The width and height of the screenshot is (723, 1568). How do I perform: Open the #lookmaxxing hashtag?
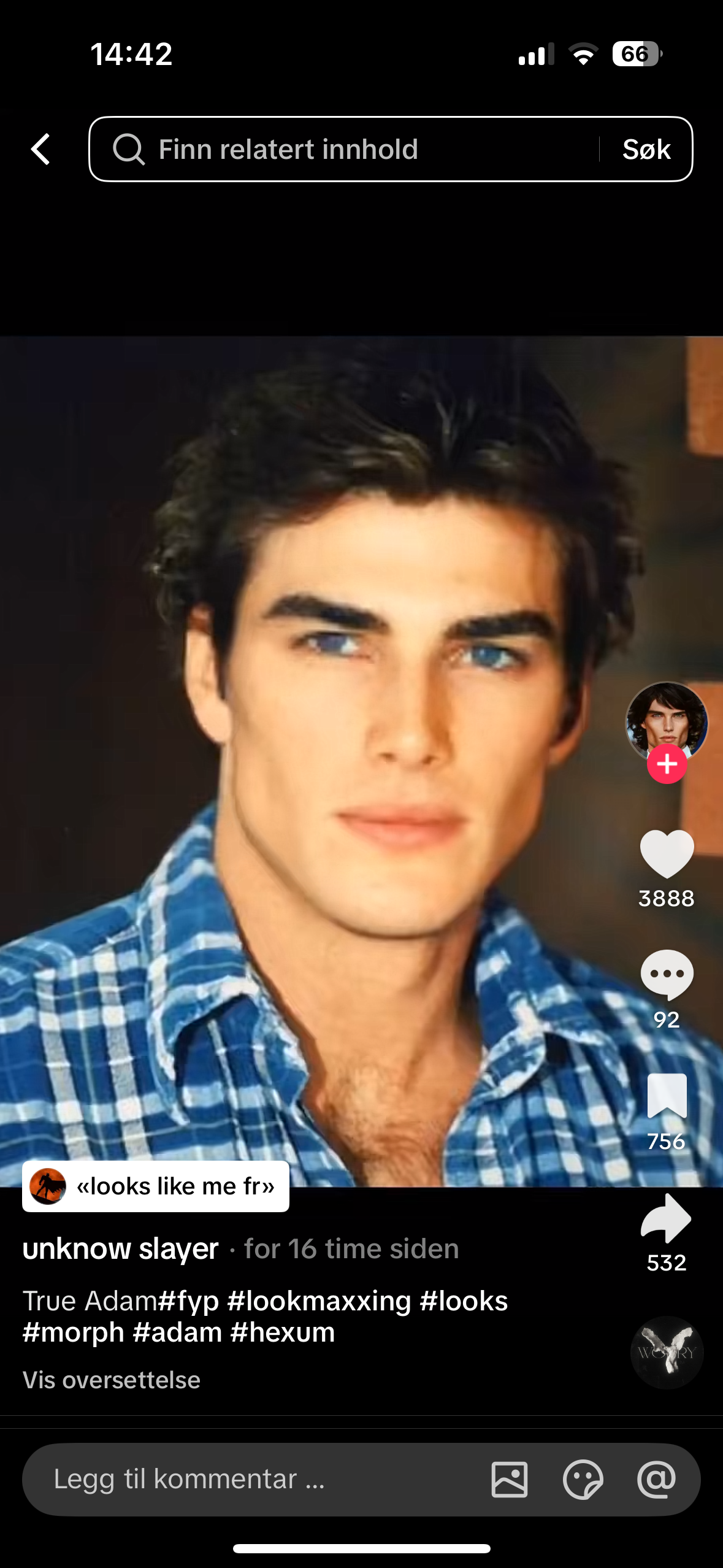coord(319,1301)
